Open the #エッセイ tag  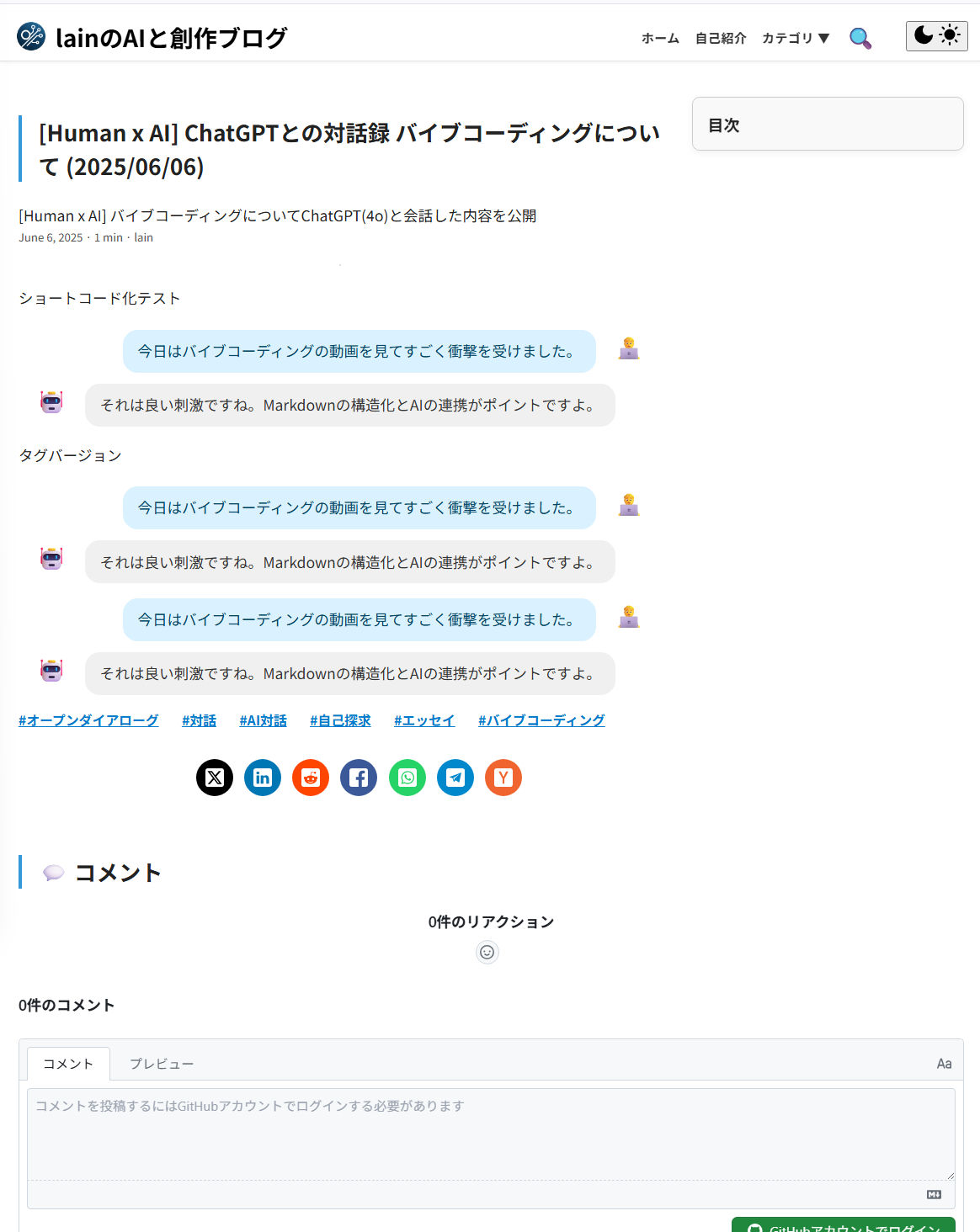[x=424, y=720]
